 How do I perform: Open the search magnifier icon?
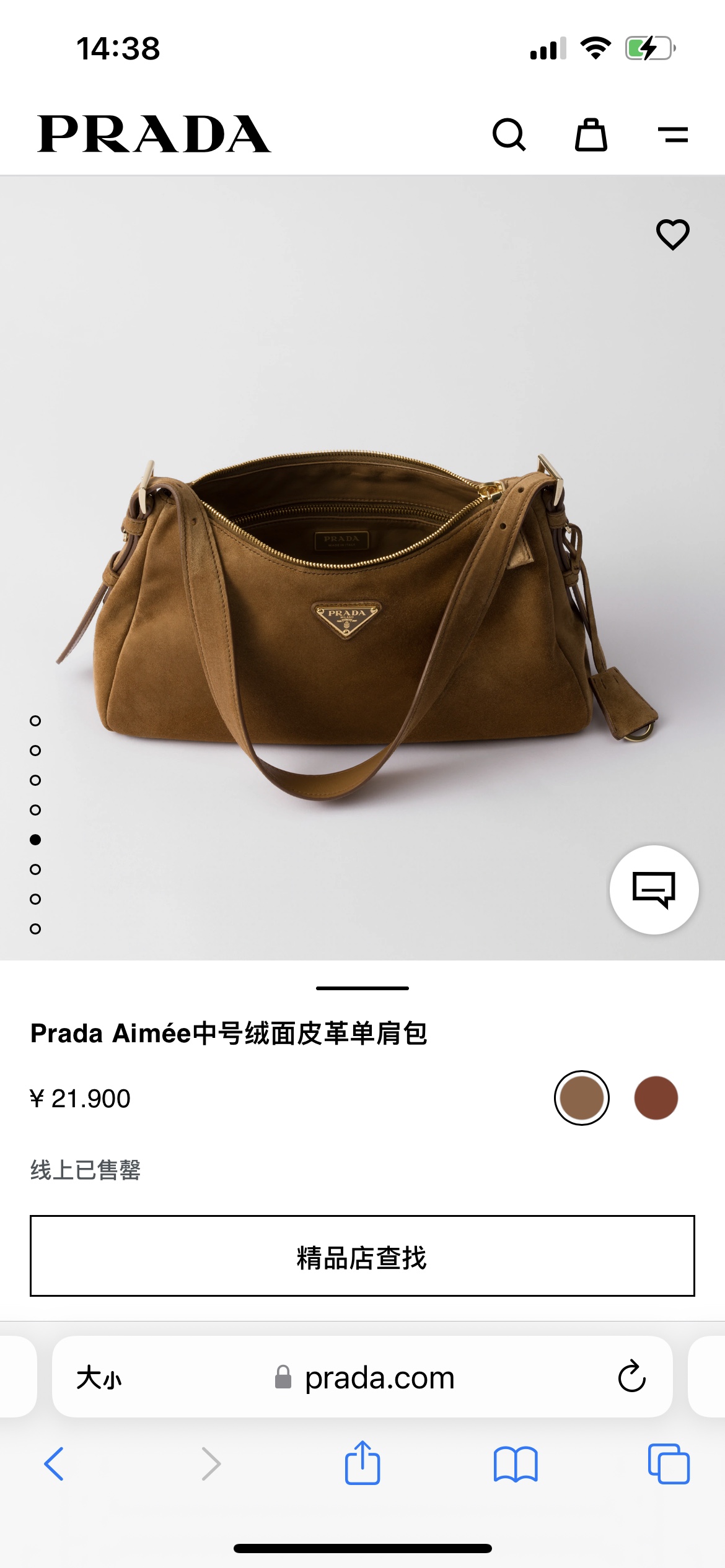pos(509,135)
